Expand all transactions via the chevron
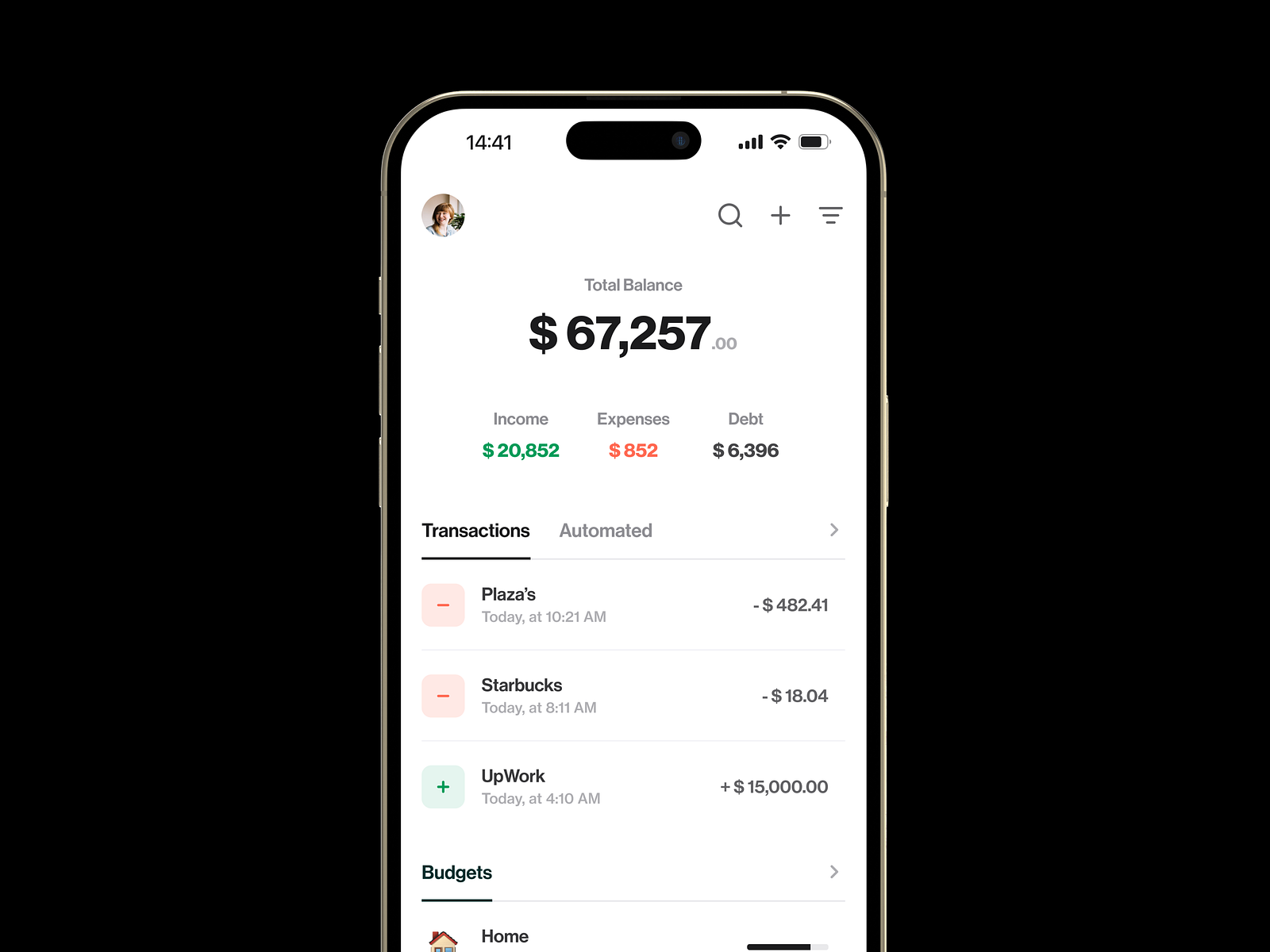This screenshot has height=952, width=1270. coord(833,530)
